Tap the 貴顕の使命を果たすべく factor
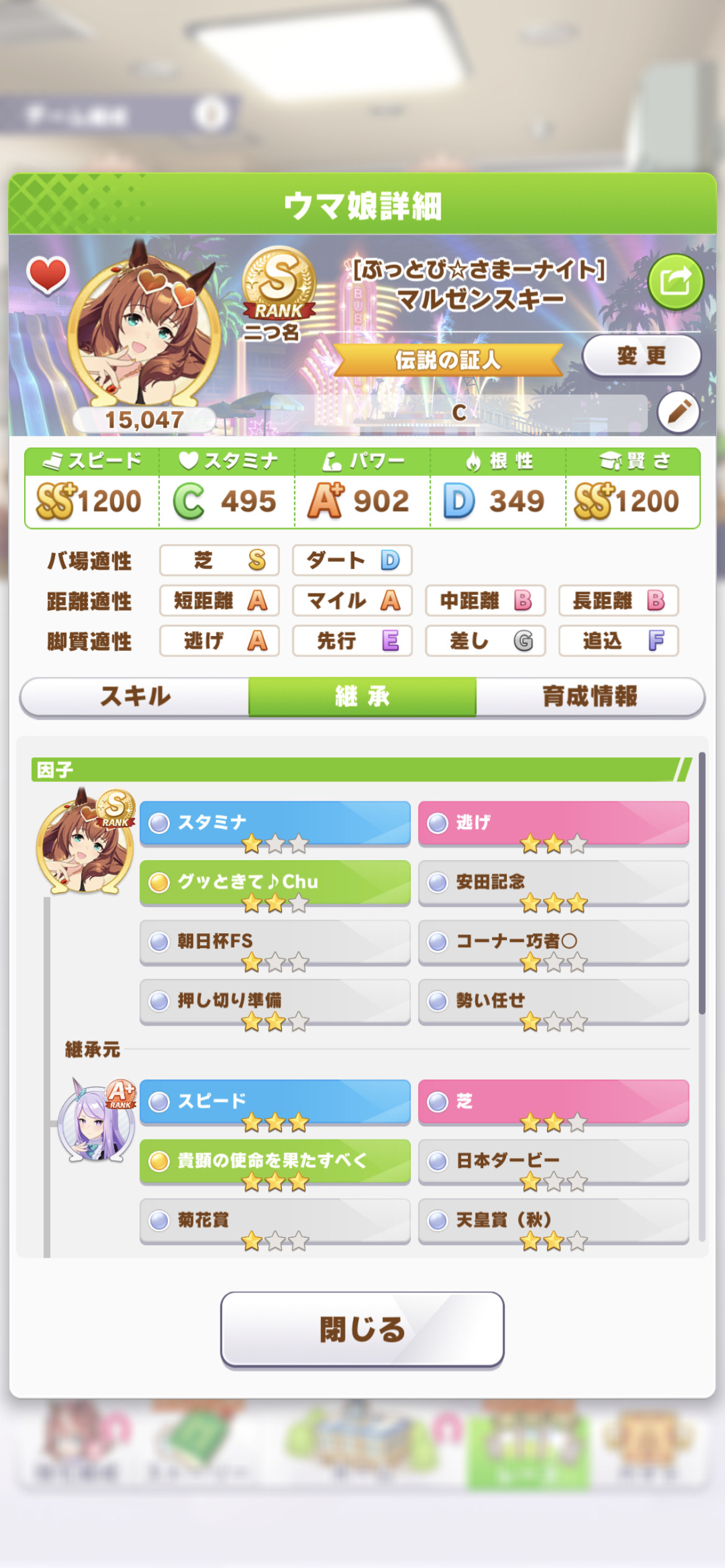This screenshot has width=725, height=1568. pos(275,1161)
